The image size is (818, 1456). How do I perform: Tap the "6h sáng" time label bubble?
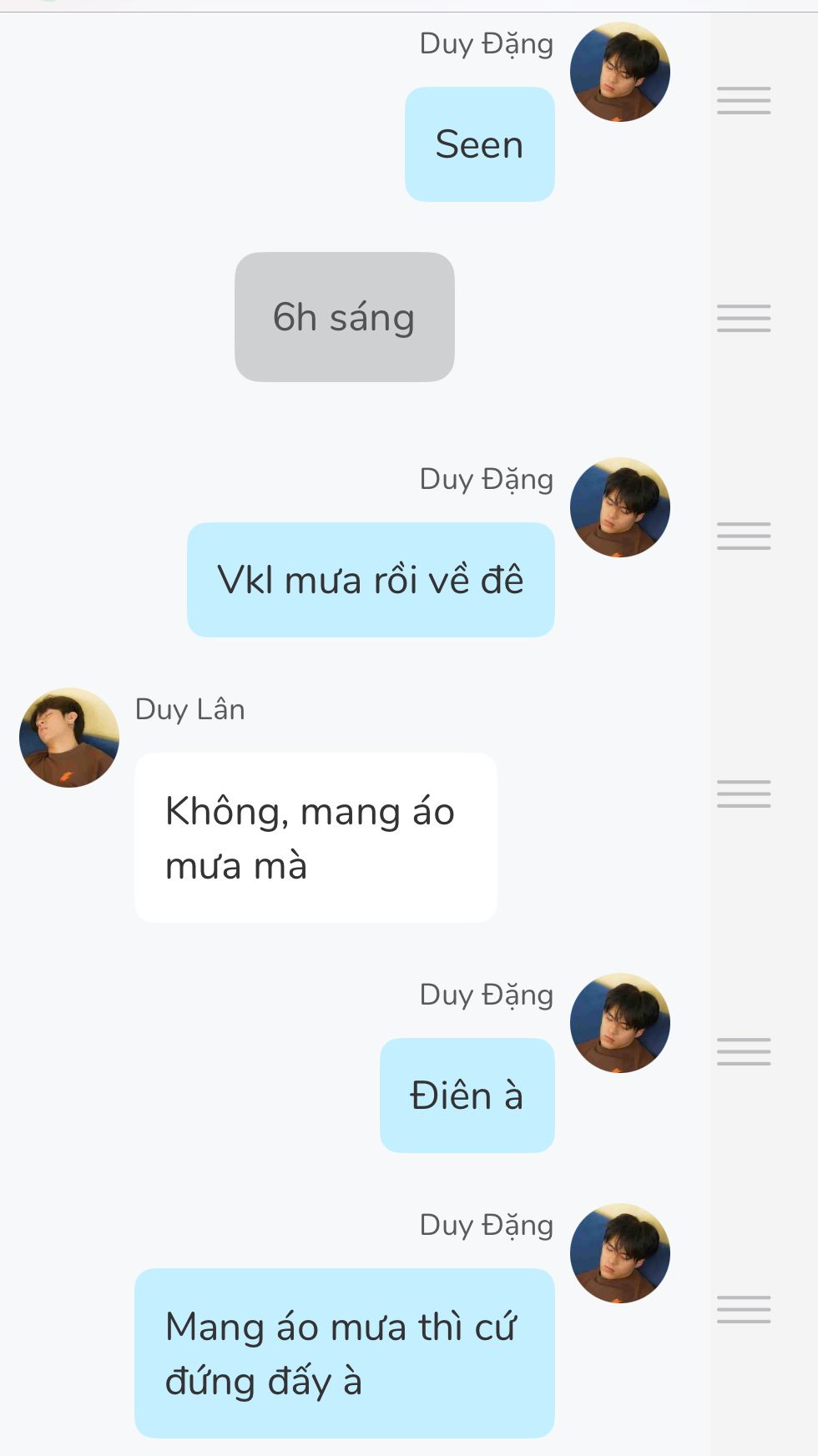click(344, 317)
